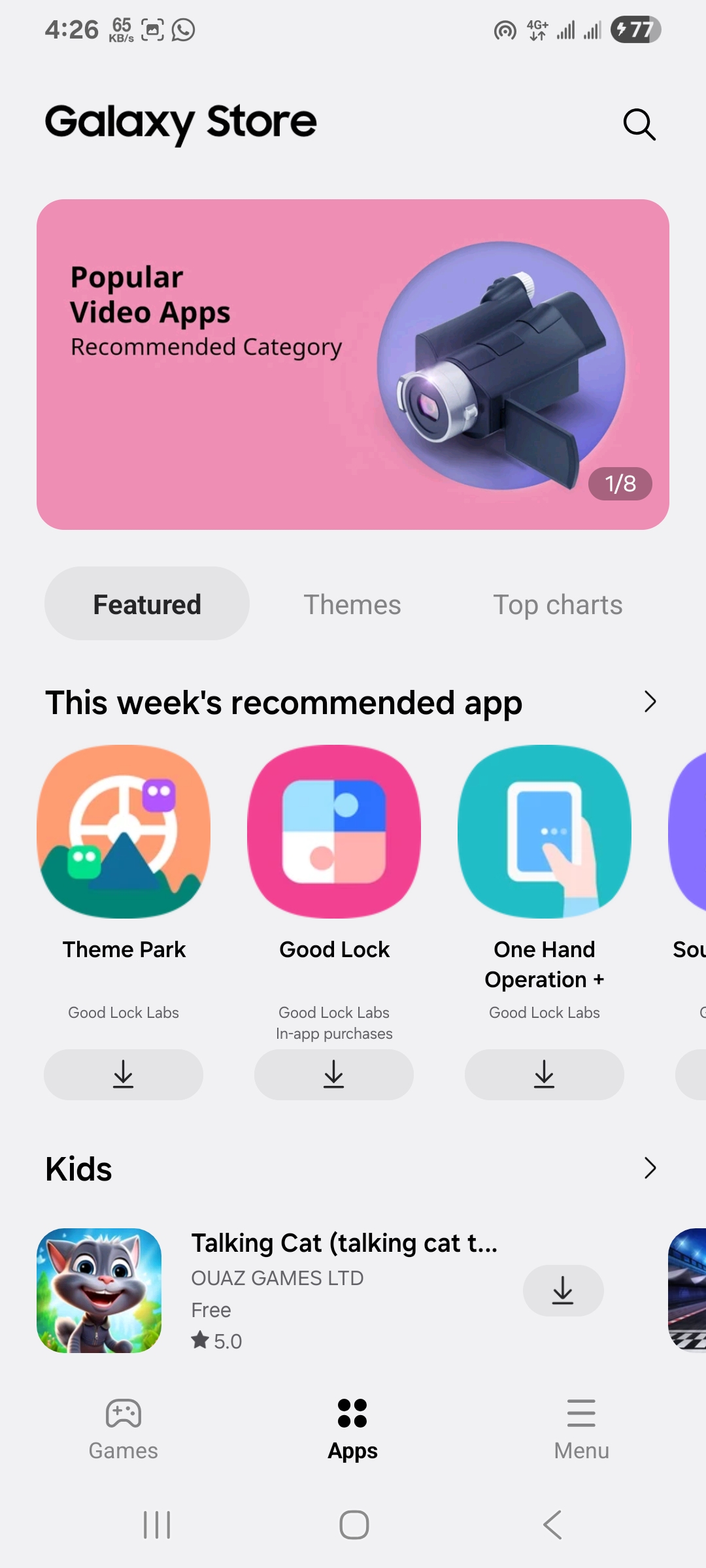Viewport: 706px width, 1568px height.
Task: Expand This week's recommended app section
Action: coord(649,702)
